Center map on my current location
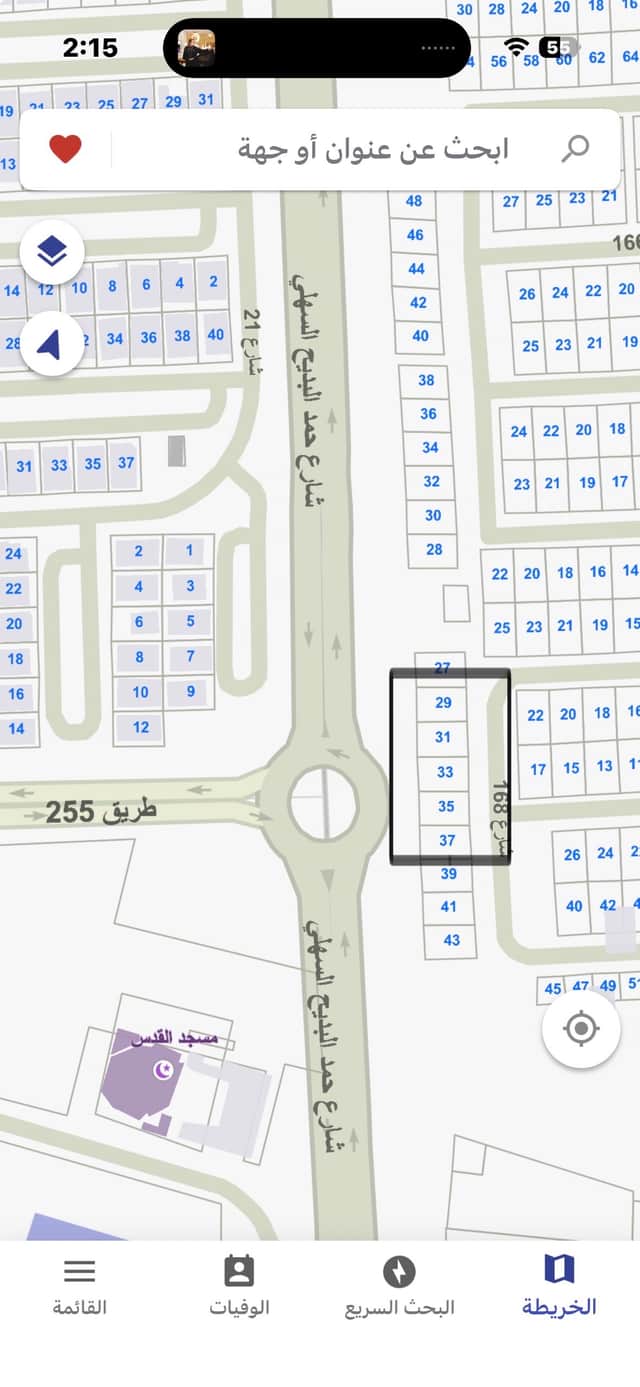640x1387 pixels. (x=581, y=1029)
